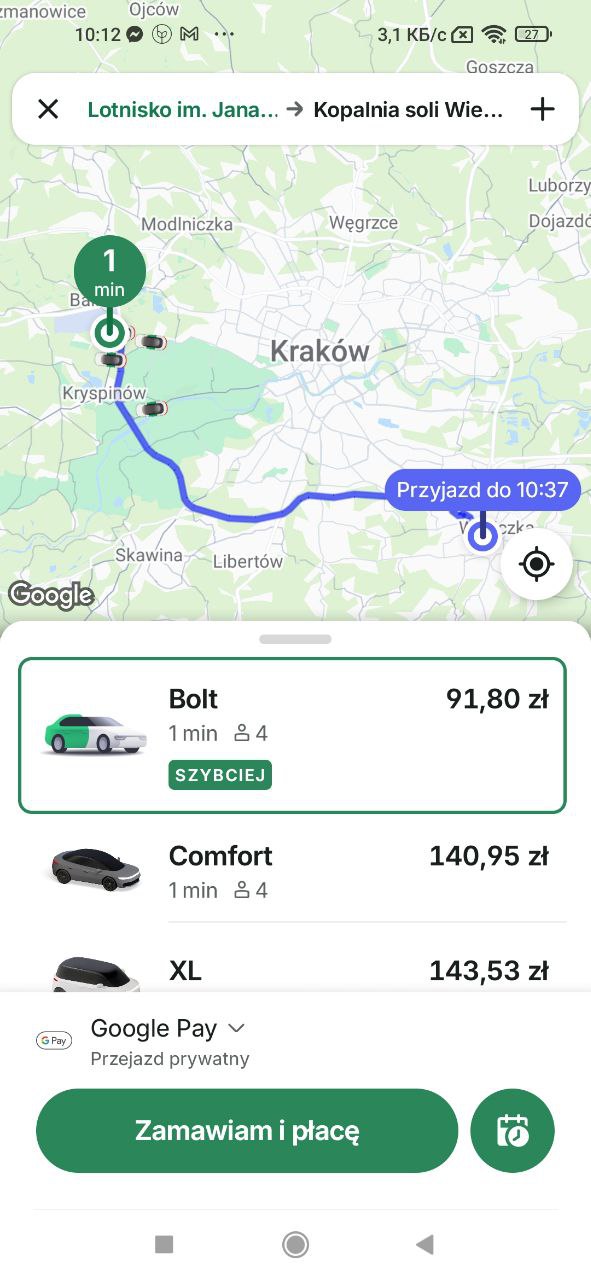591x1280 pixels.
Task: Choose the Comfort ride option
Action: pyautogui.click(x=292, y=868)
